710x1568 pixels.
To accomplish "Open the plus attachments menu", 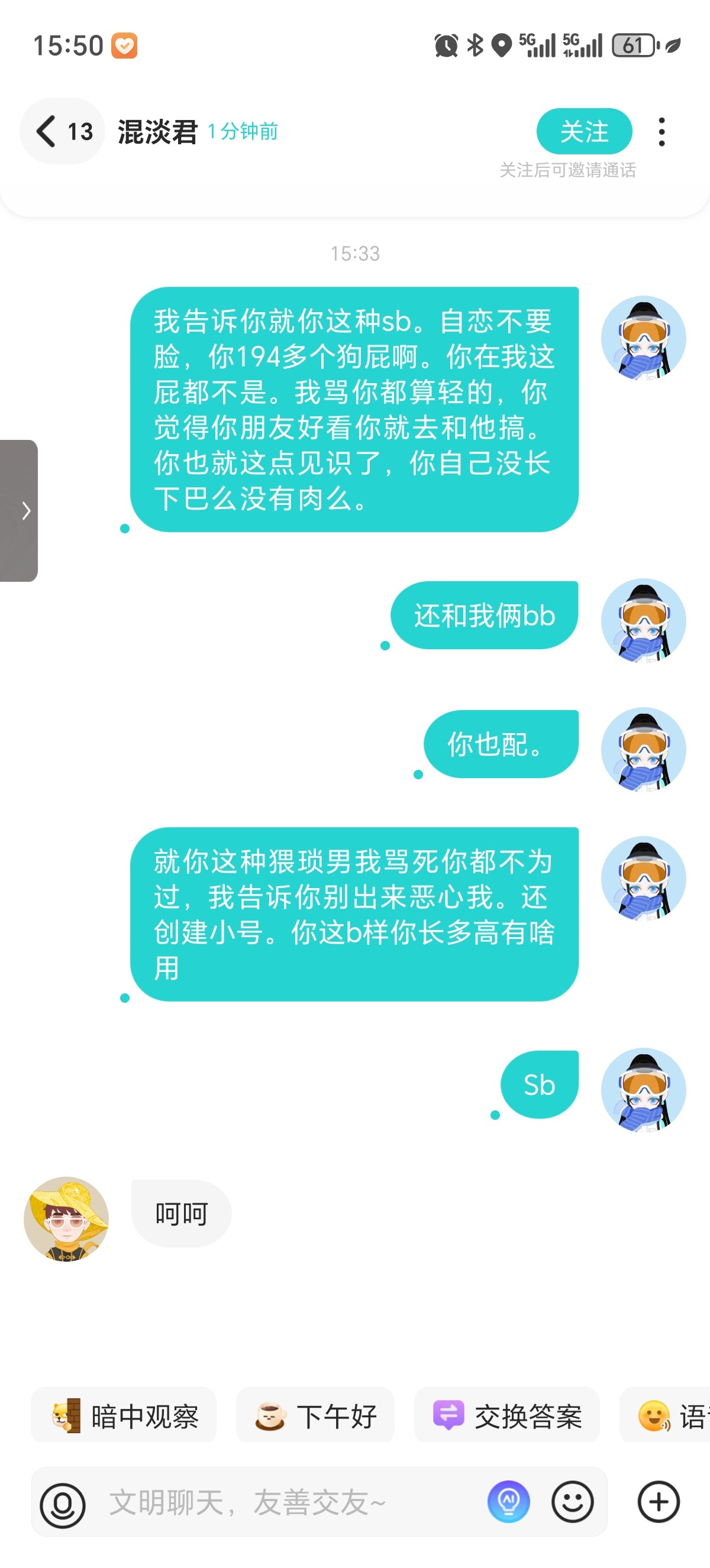I will click(659, 1502).
